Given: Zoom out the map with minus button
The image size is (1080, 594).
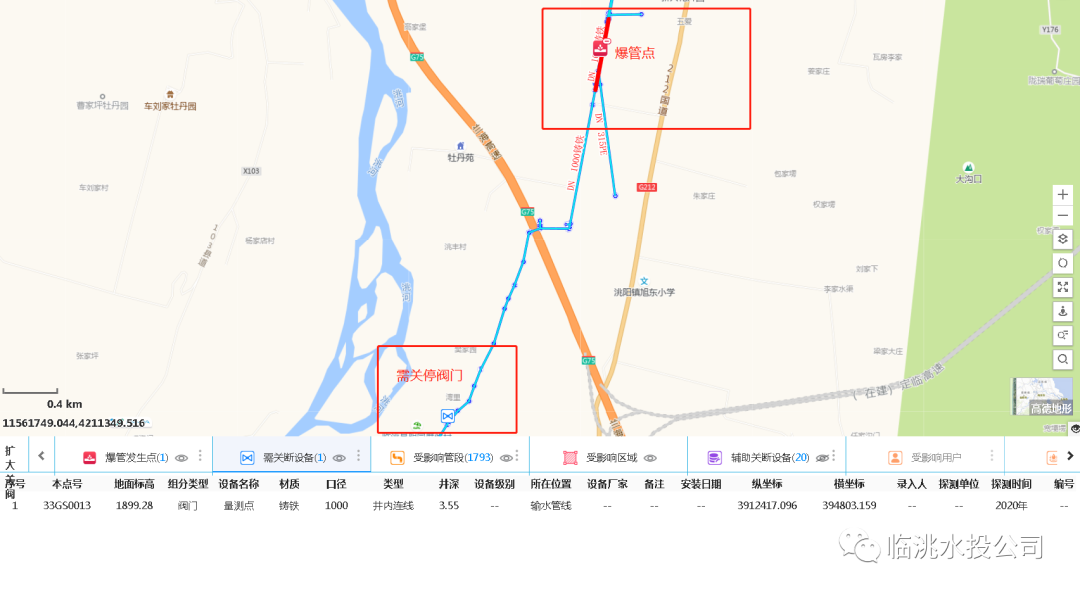Looking at the screenshot, I should click(x=1063, y=215).
